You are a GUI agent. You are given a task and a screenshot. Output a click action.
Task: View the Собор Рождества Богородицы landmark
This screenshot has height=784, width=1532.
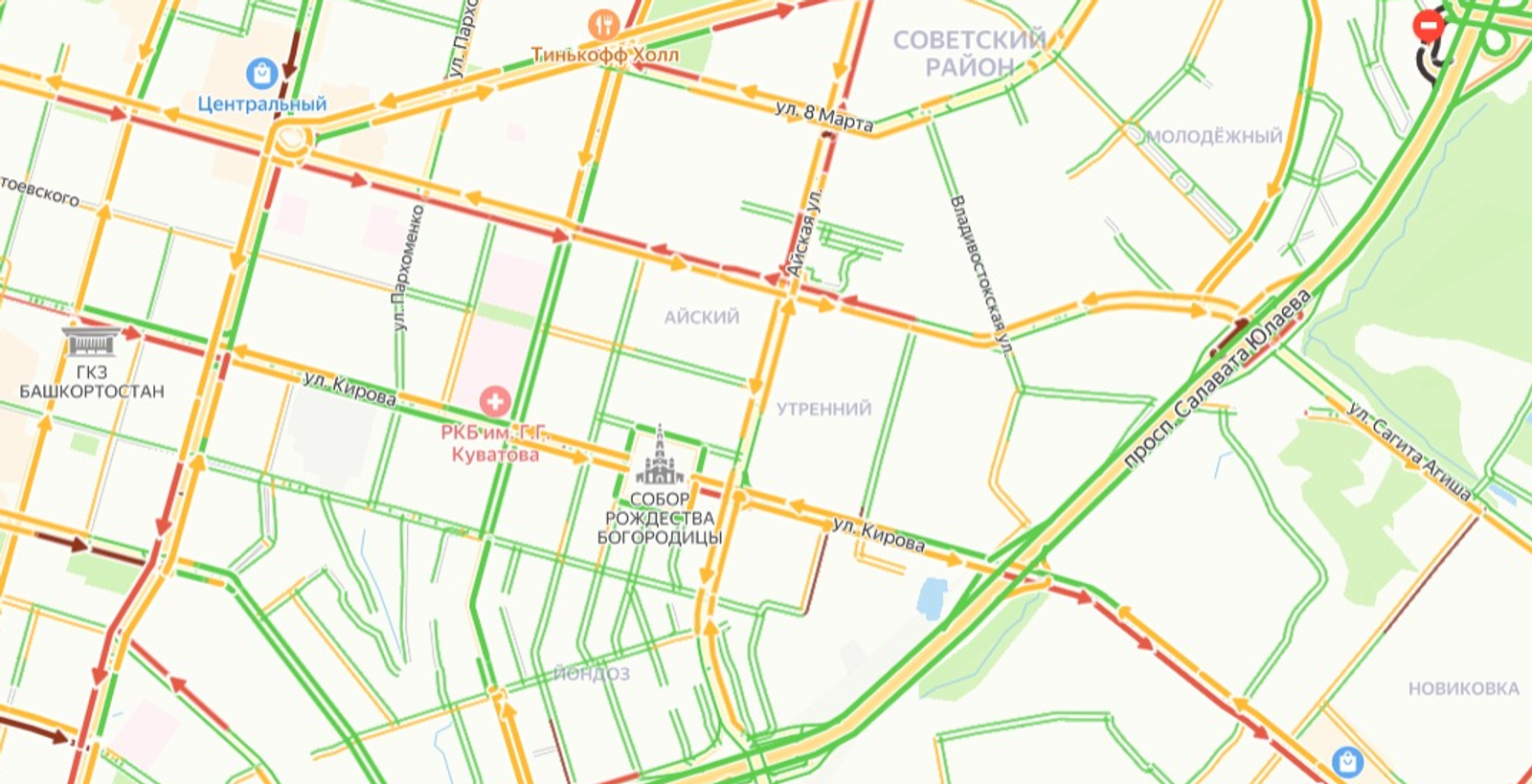point(660,459)
